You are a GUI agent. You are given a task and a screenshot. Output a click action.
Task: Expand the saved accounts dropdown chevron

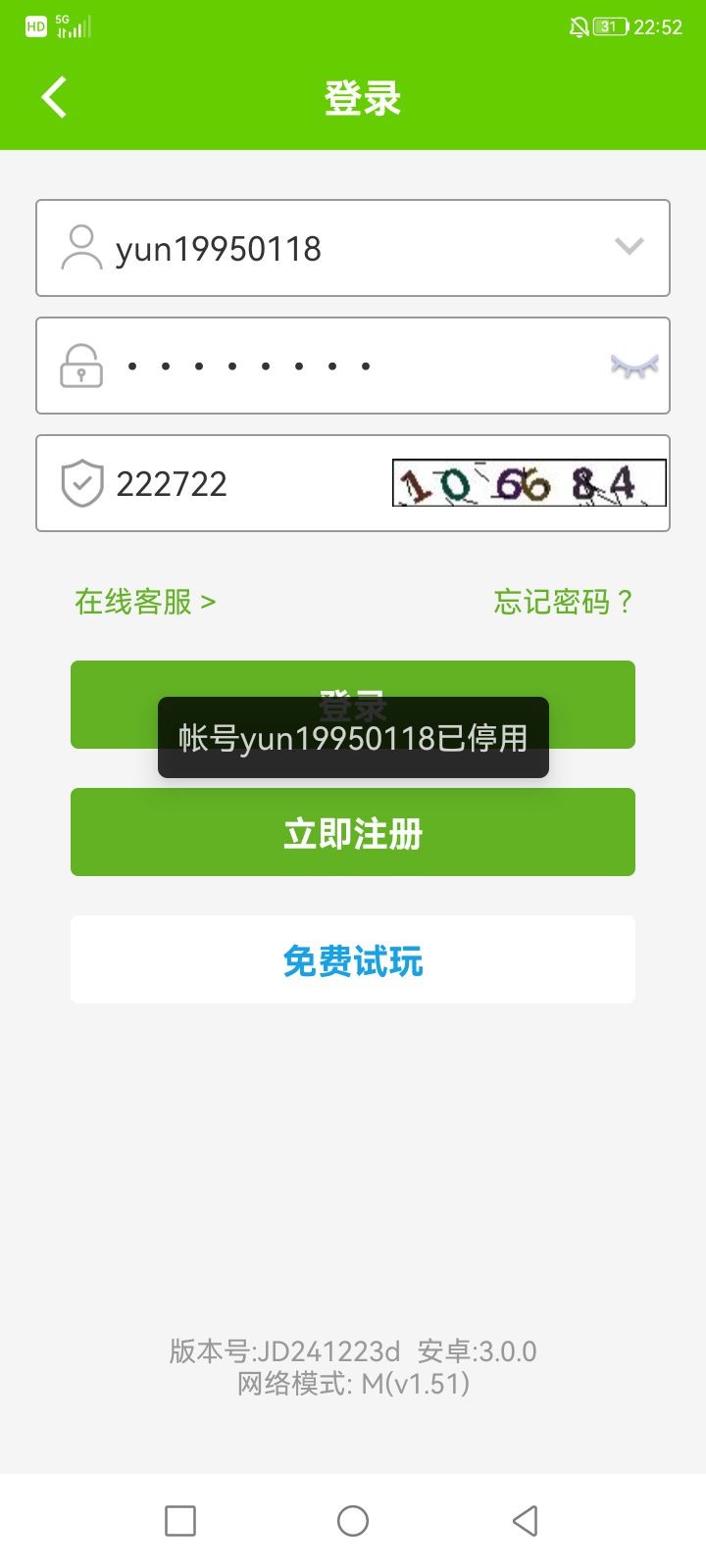coord(629,247)
